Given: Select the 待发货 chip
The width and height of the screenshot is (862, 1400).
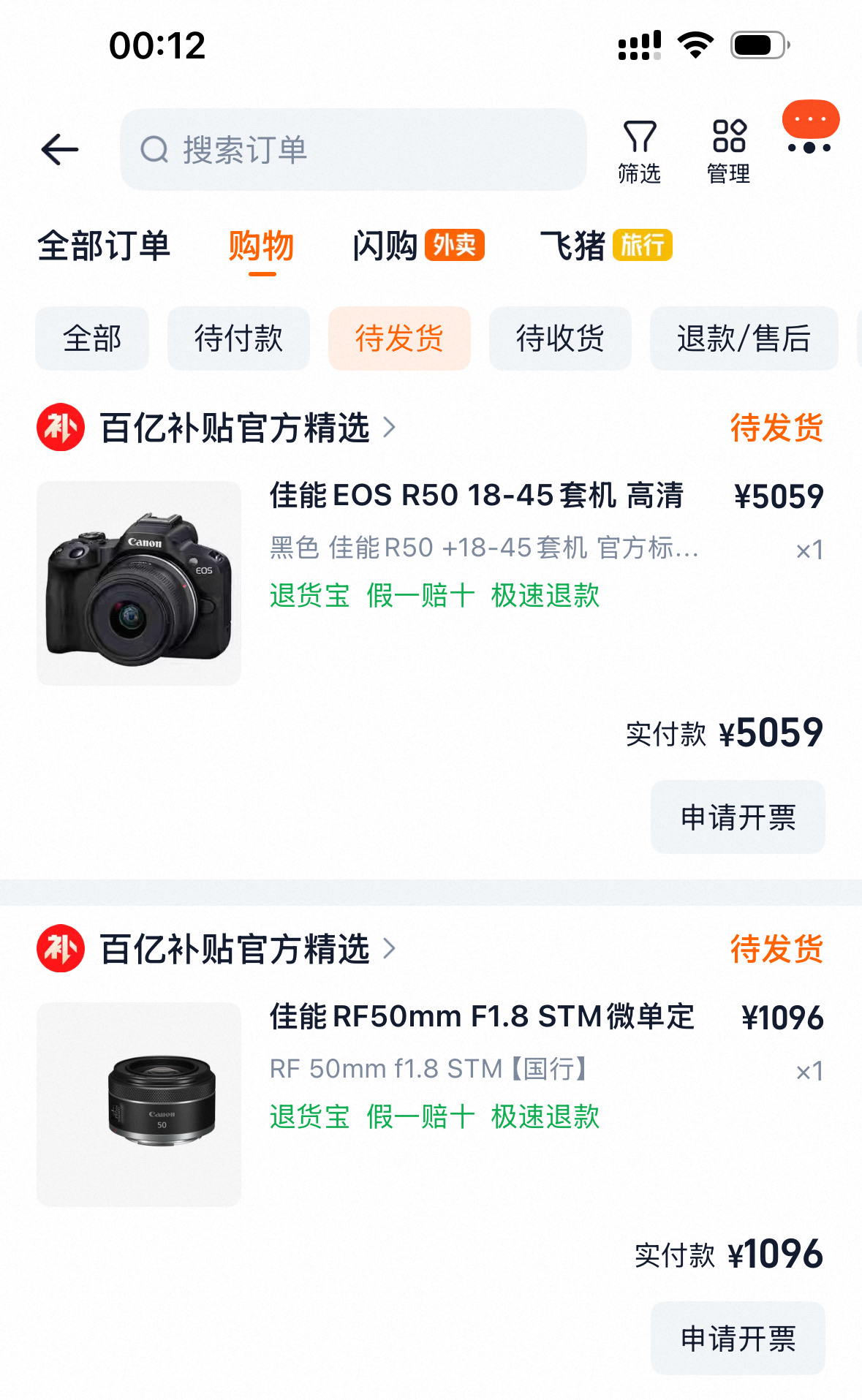Looking at the screenshot, I should [399, 338].
